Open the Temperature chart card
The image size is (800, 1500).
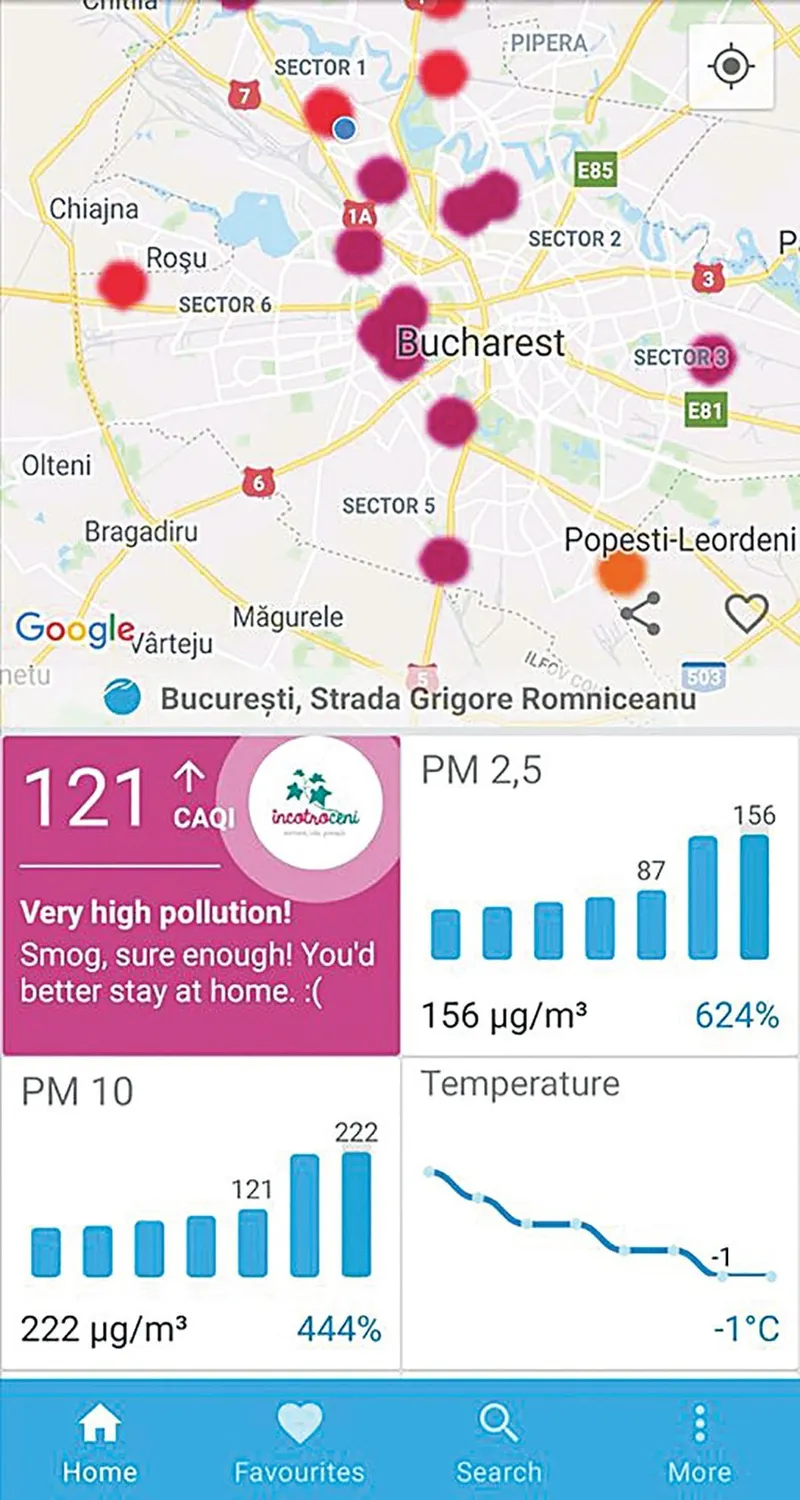tap(600, 1214)
